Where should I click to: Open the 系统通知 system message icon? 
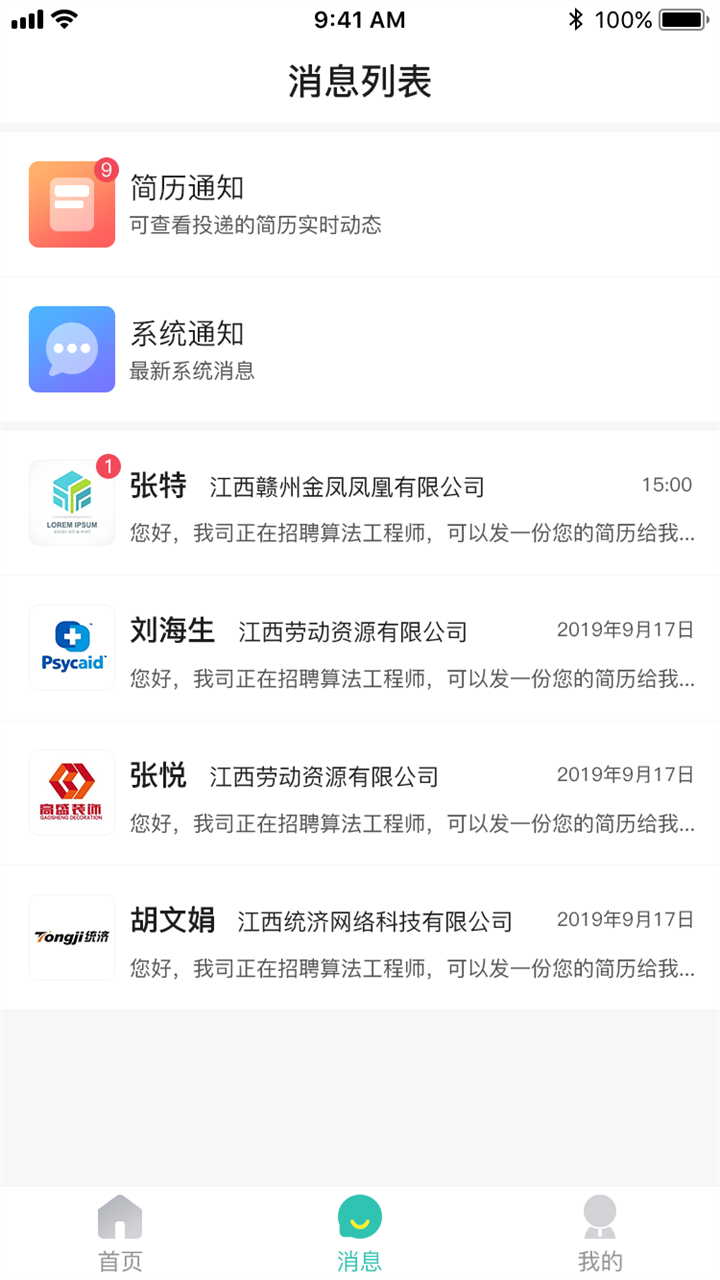pyautogui.click(x=71, y=348)
